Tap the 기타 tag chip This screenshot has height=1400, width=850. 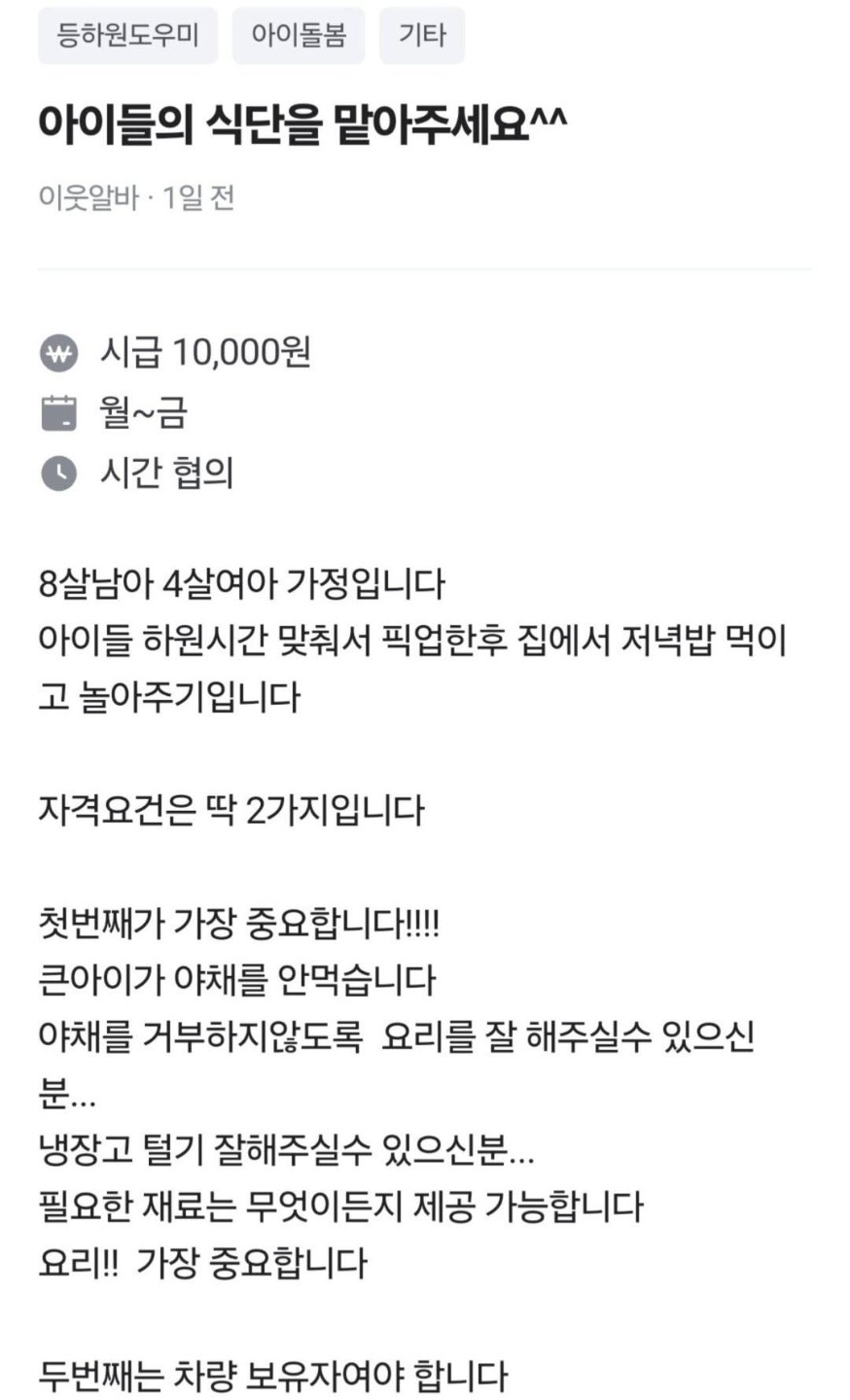[x=421, y=36]
